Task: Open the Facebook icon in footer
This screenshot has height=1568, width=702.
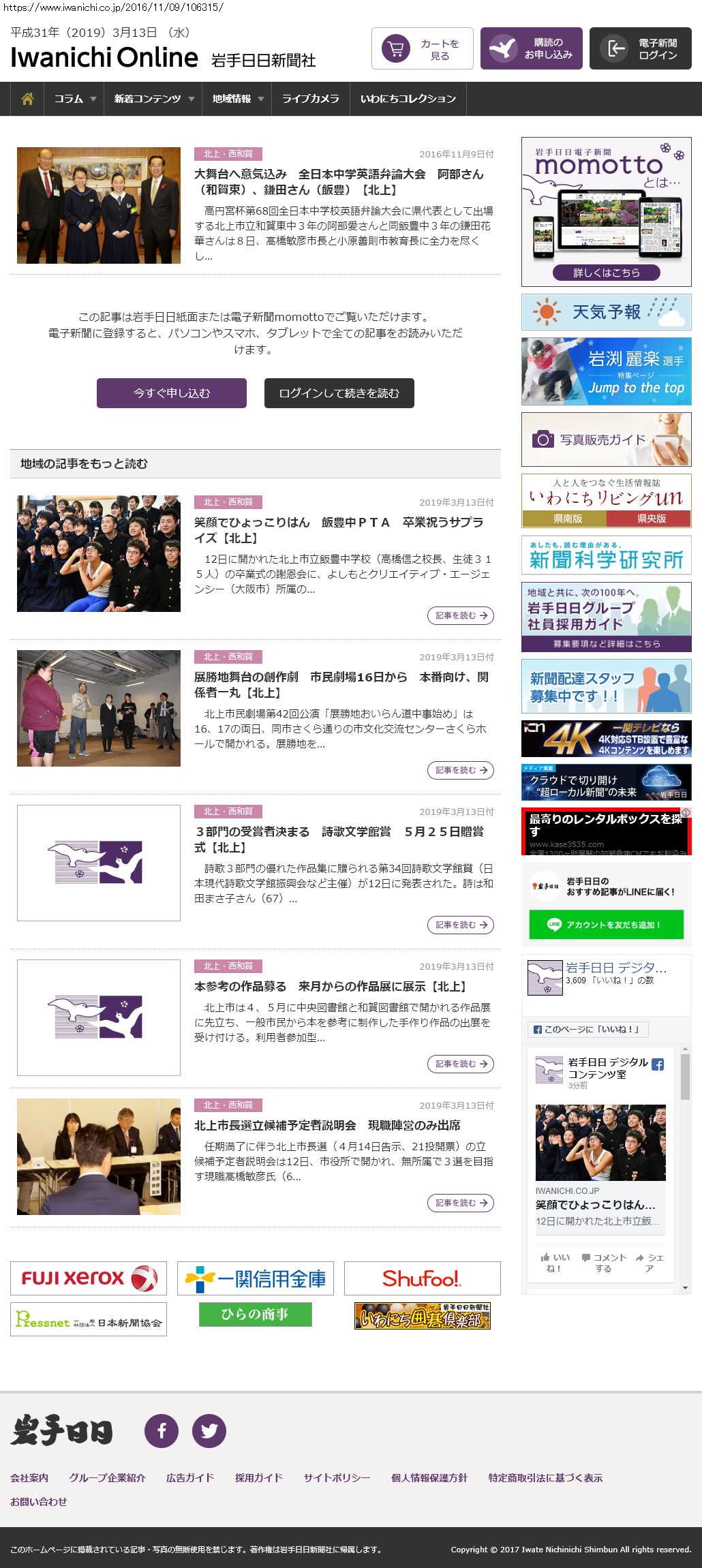Action: coord(162,1430)
